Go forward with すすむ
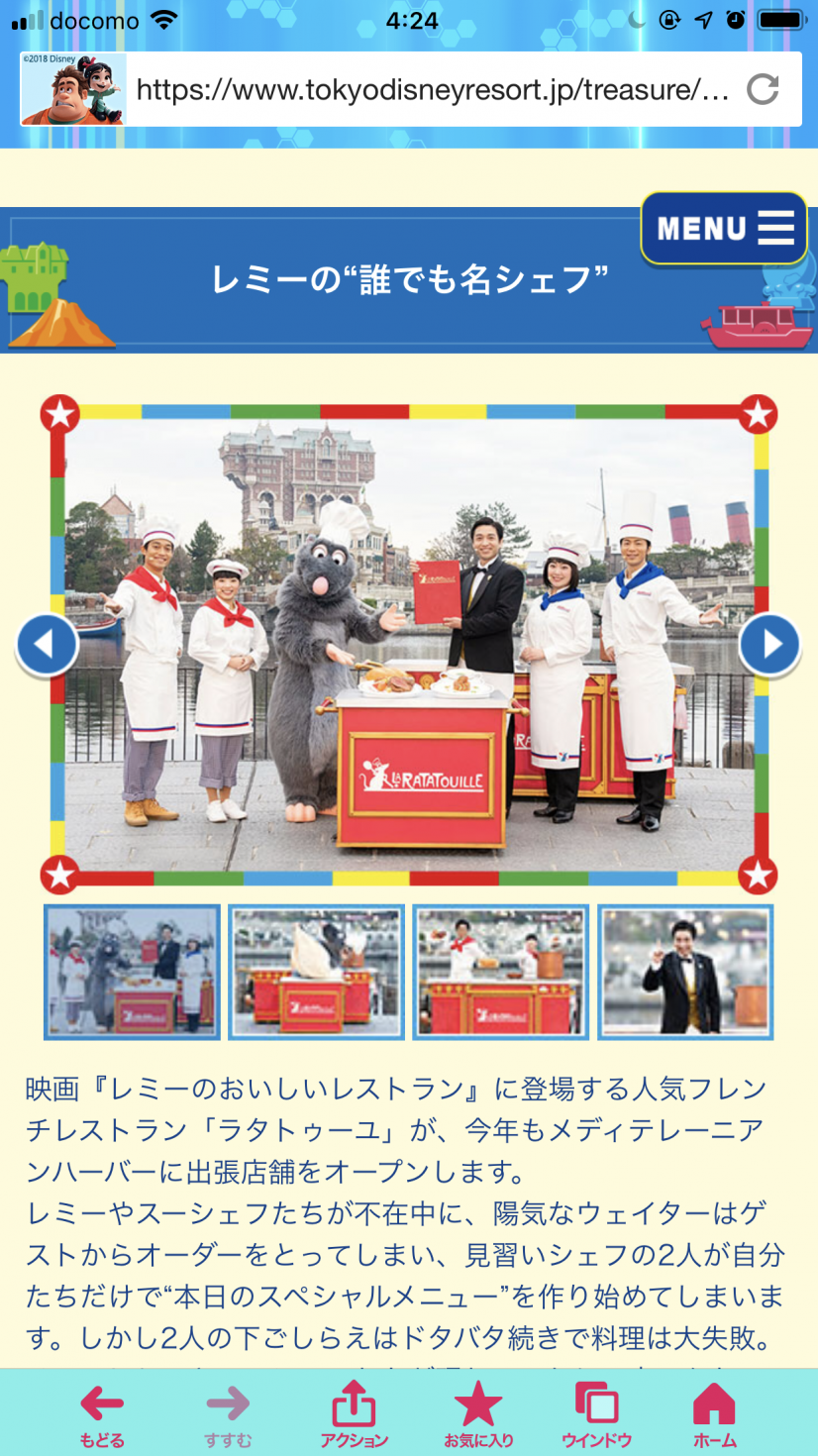Screen dimensions: 818x1456 pos(228,1414)
